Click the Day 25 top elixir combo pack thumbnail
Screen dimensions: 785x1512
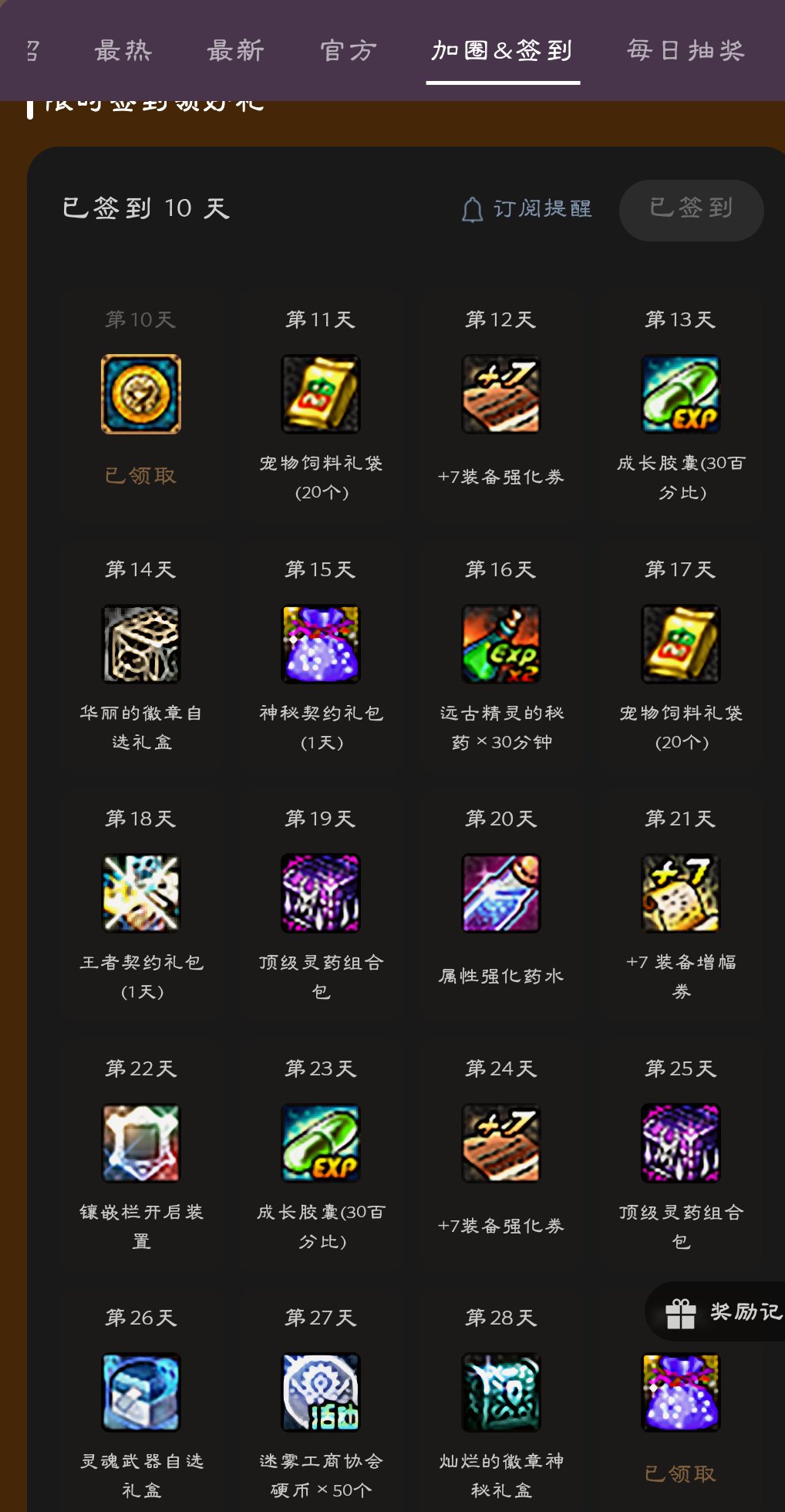click(x=681, y=1143)
